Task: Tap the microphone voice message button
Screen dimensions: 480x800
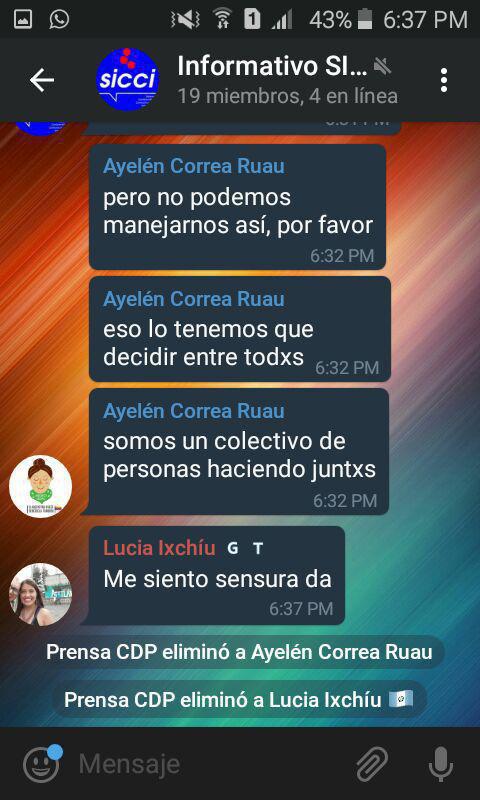Action: click(441, 764)
